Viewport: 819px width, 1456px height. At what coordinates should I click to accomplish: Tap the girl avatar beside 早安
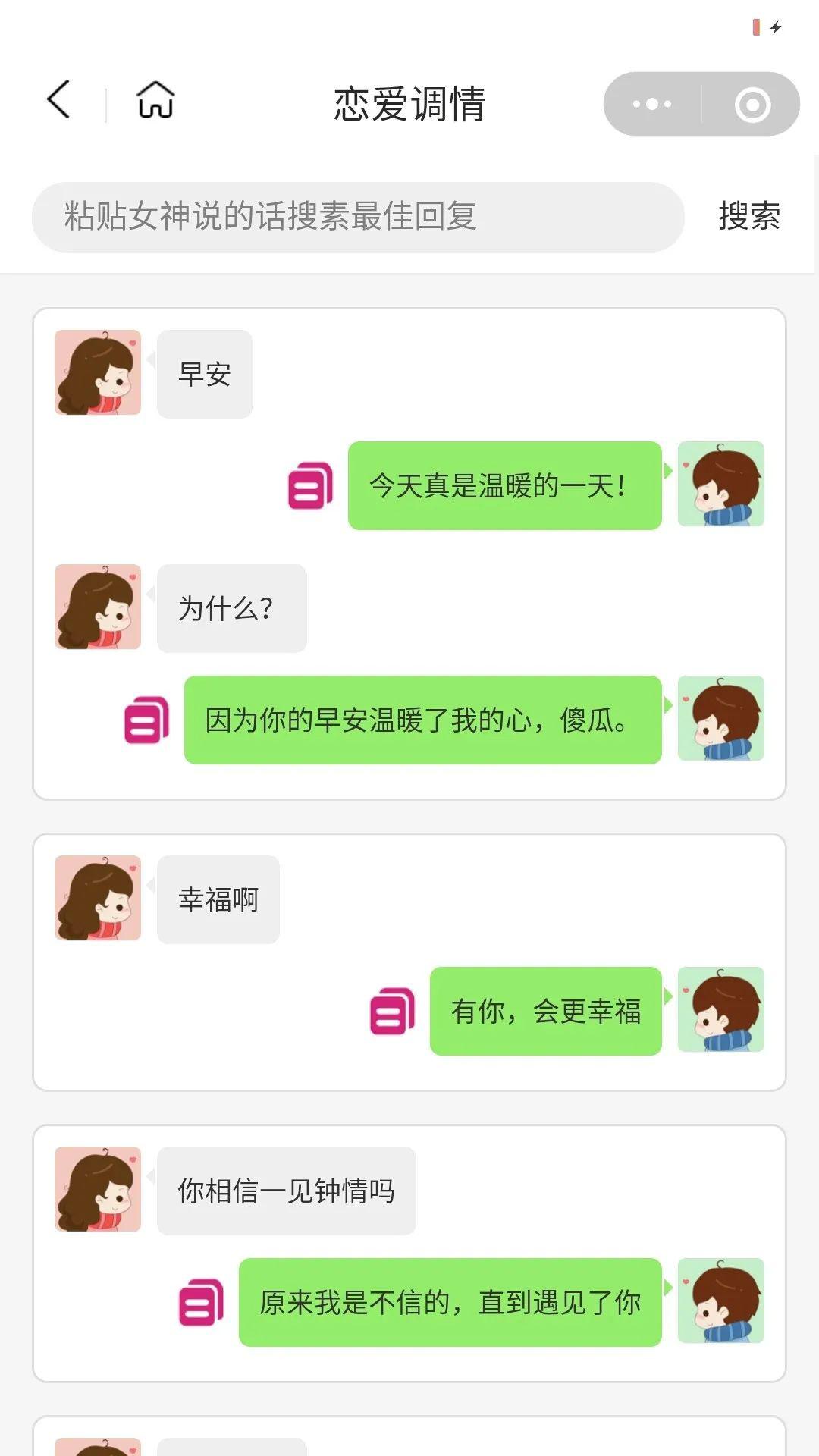(x=98, y=372)
